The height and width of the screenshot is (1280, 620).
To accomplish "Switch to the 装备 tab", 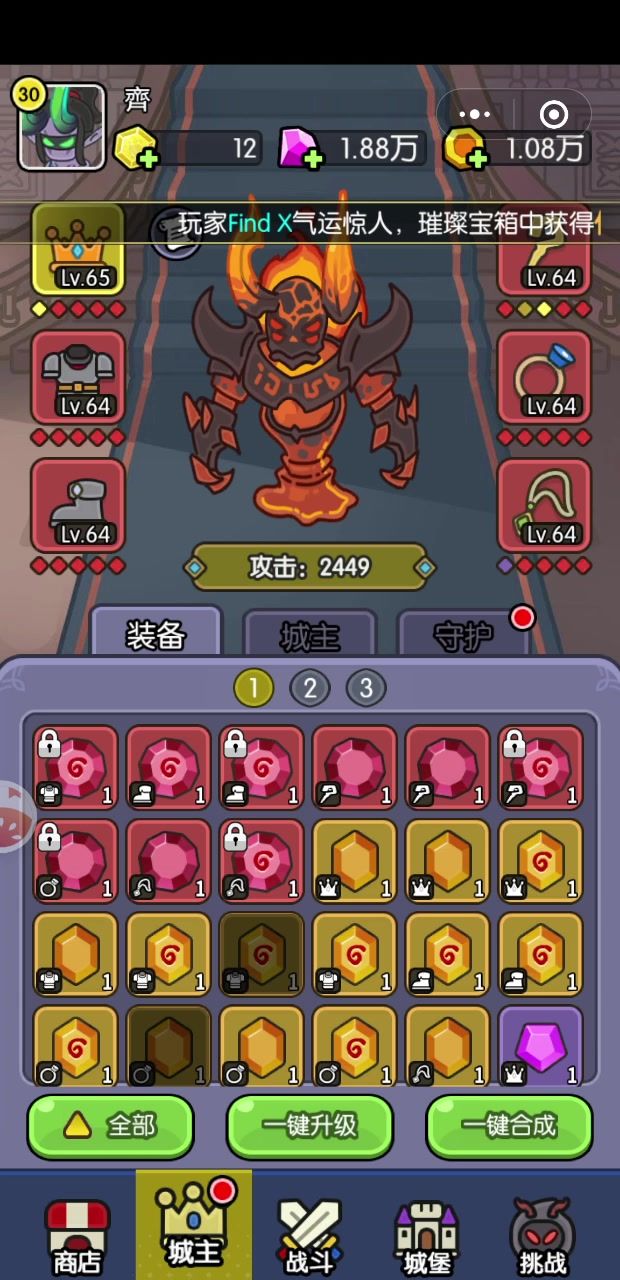I will (156, 634).
